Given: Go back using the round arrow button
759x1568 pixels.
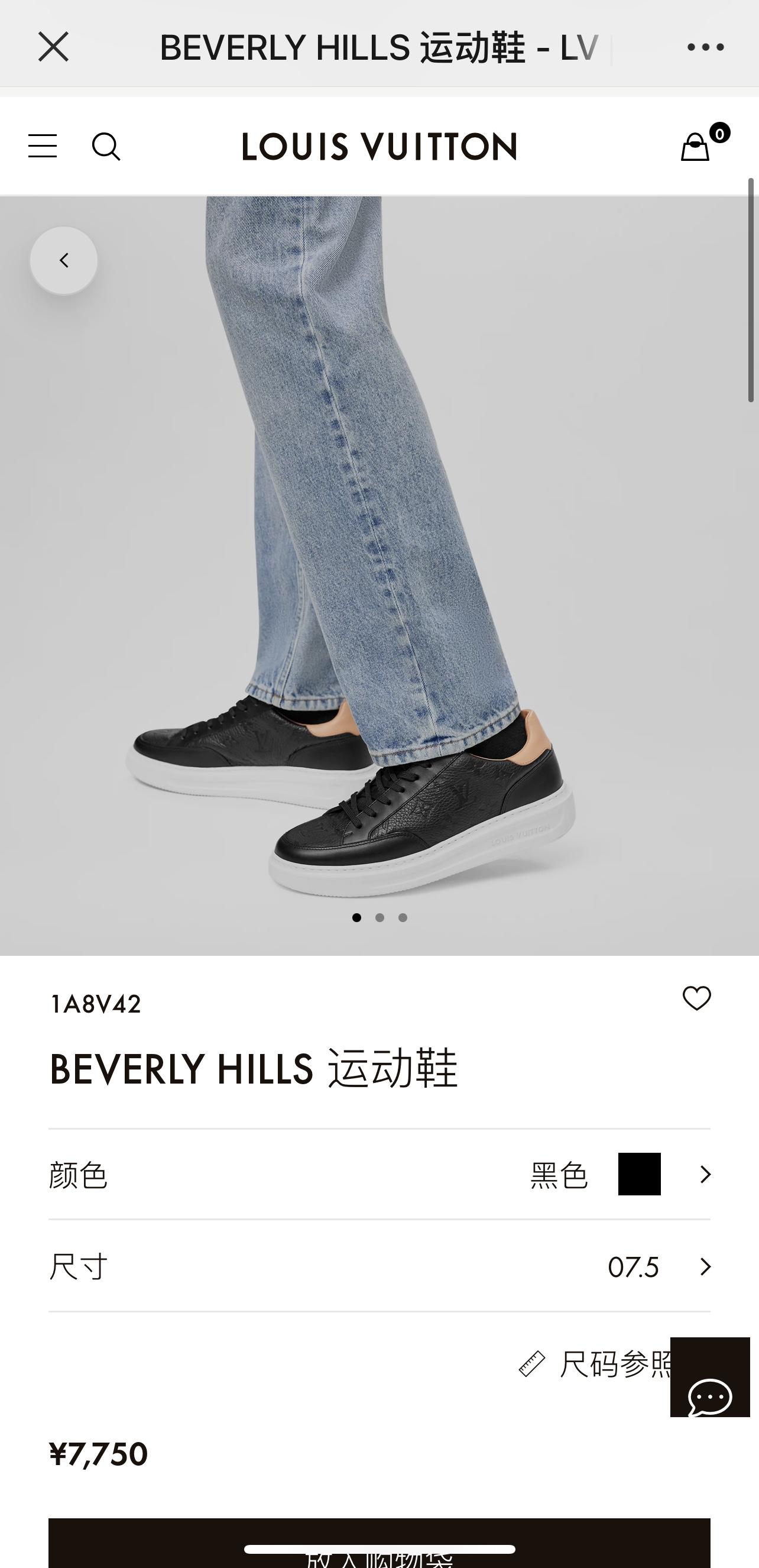Looking at the screenshot, I should tap(64, 260).
